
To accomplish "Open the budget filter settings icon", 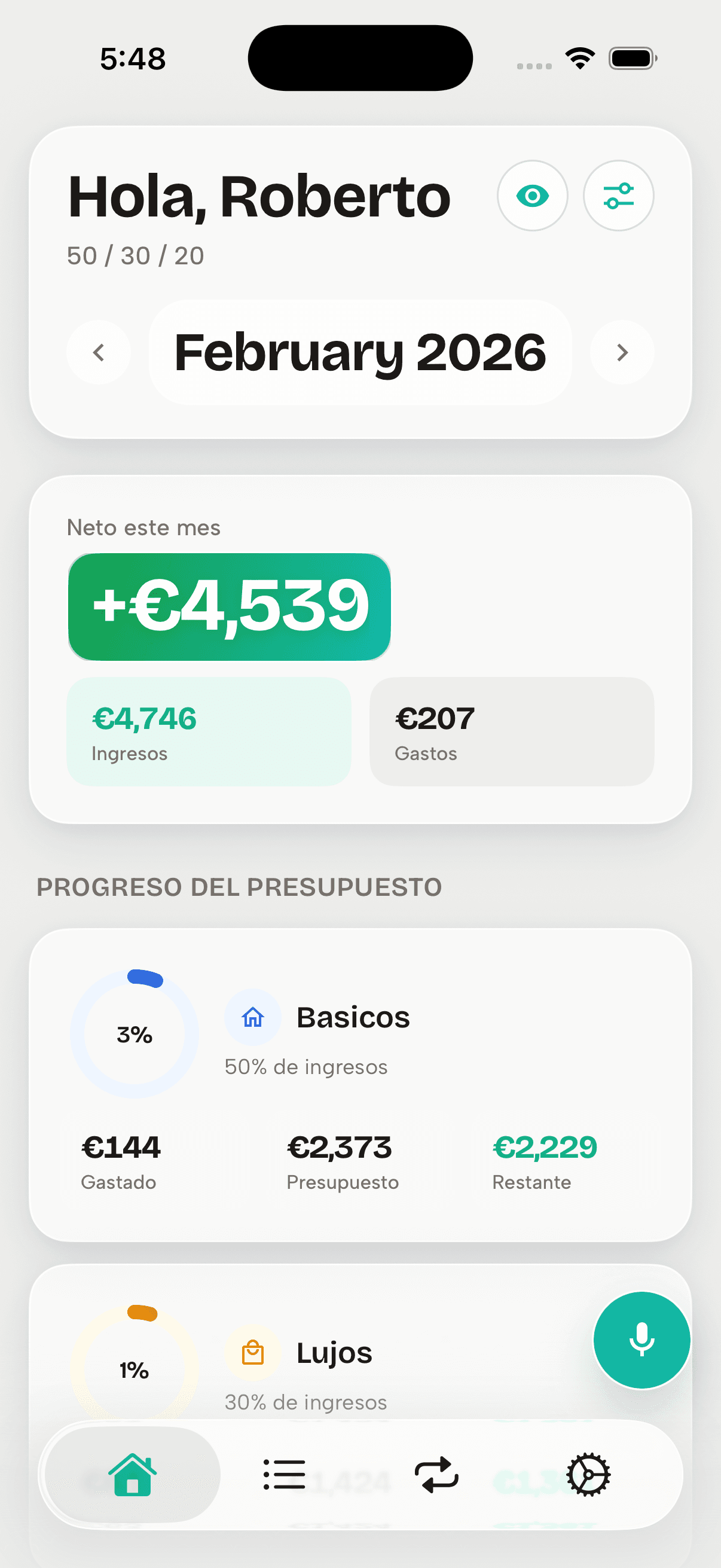I will 618,196.
